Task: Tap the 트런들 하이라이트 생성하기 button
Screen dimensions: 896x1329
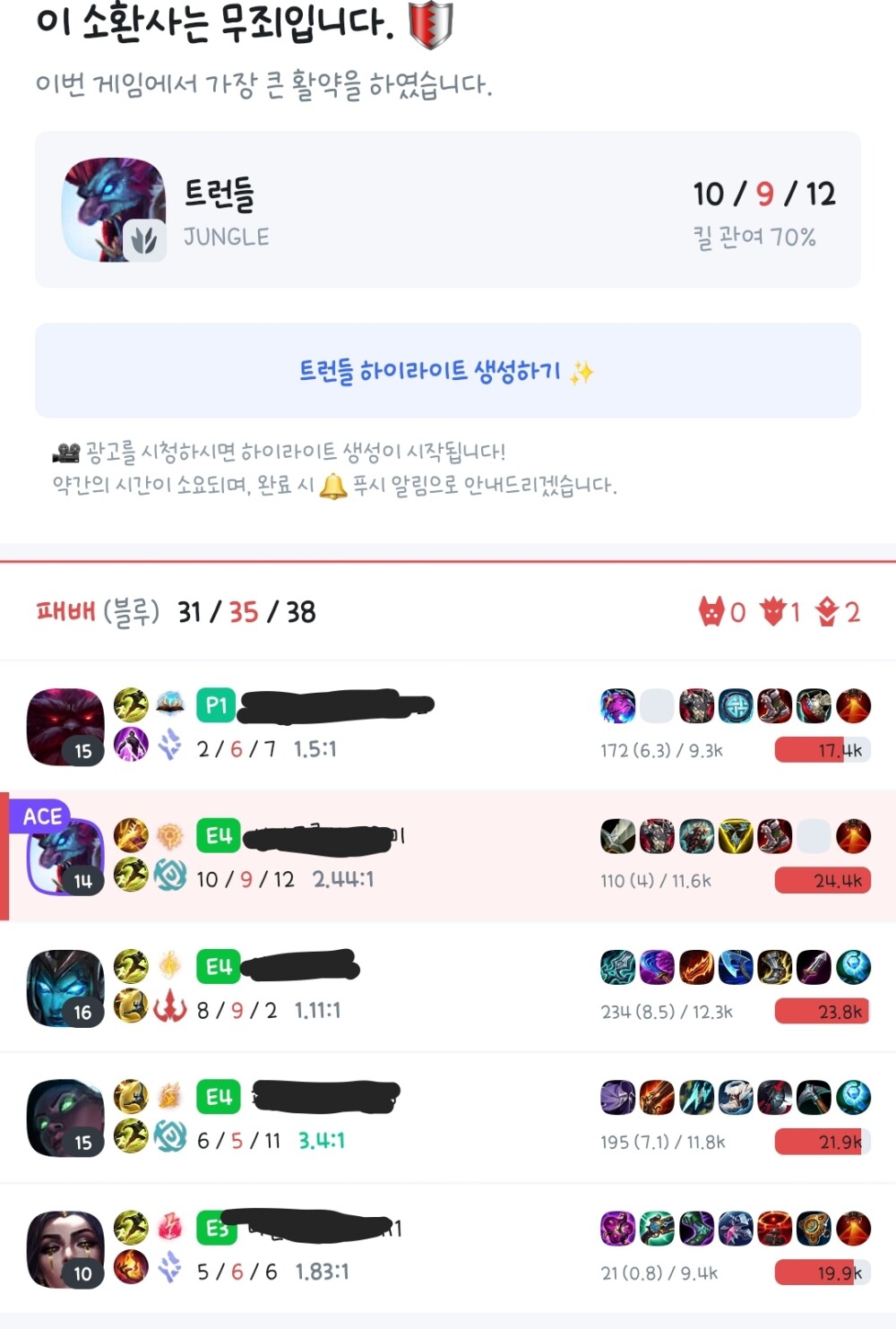Action: (446, 370)
